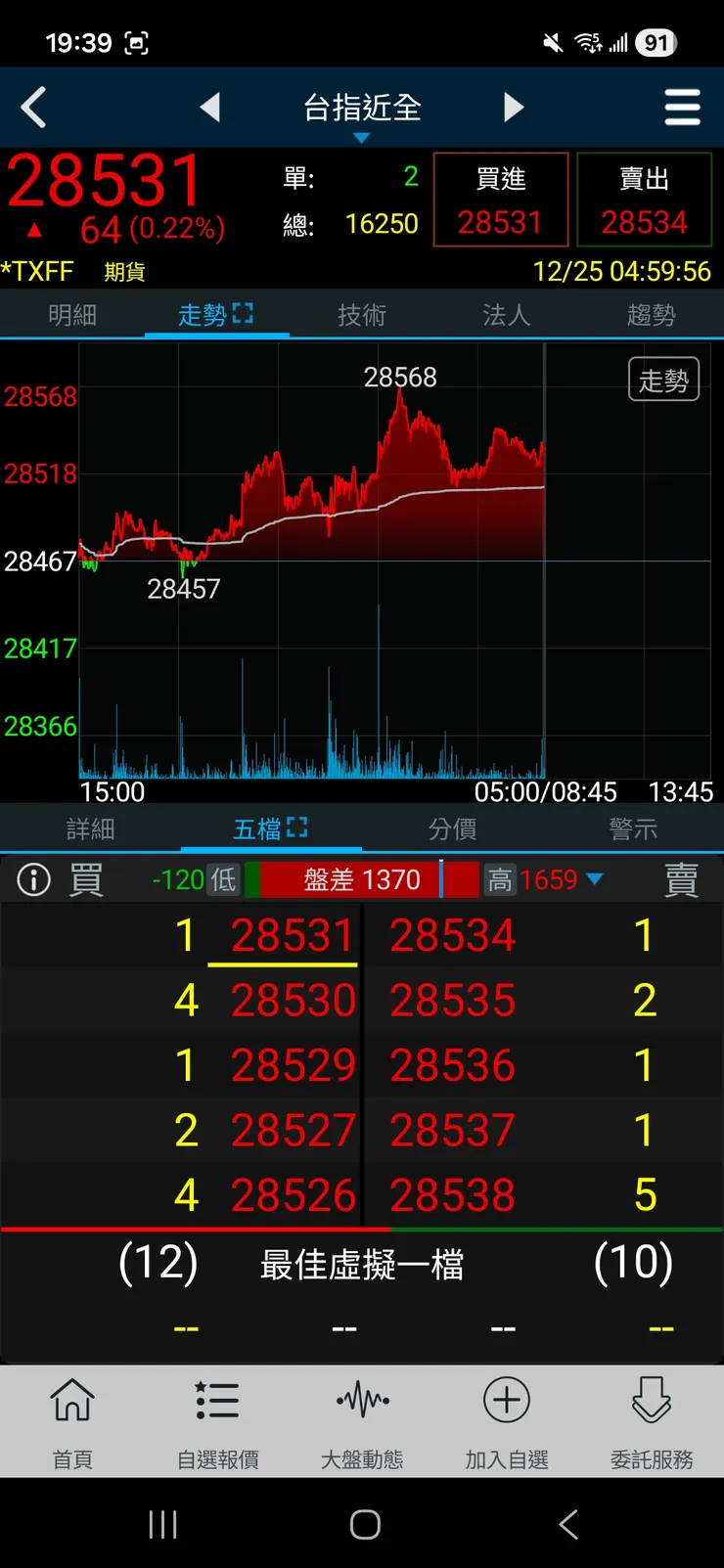Screen dimensions: 724x1568
Task: Tap the 走勢 button on the chart
Action: tap(663, 381)
